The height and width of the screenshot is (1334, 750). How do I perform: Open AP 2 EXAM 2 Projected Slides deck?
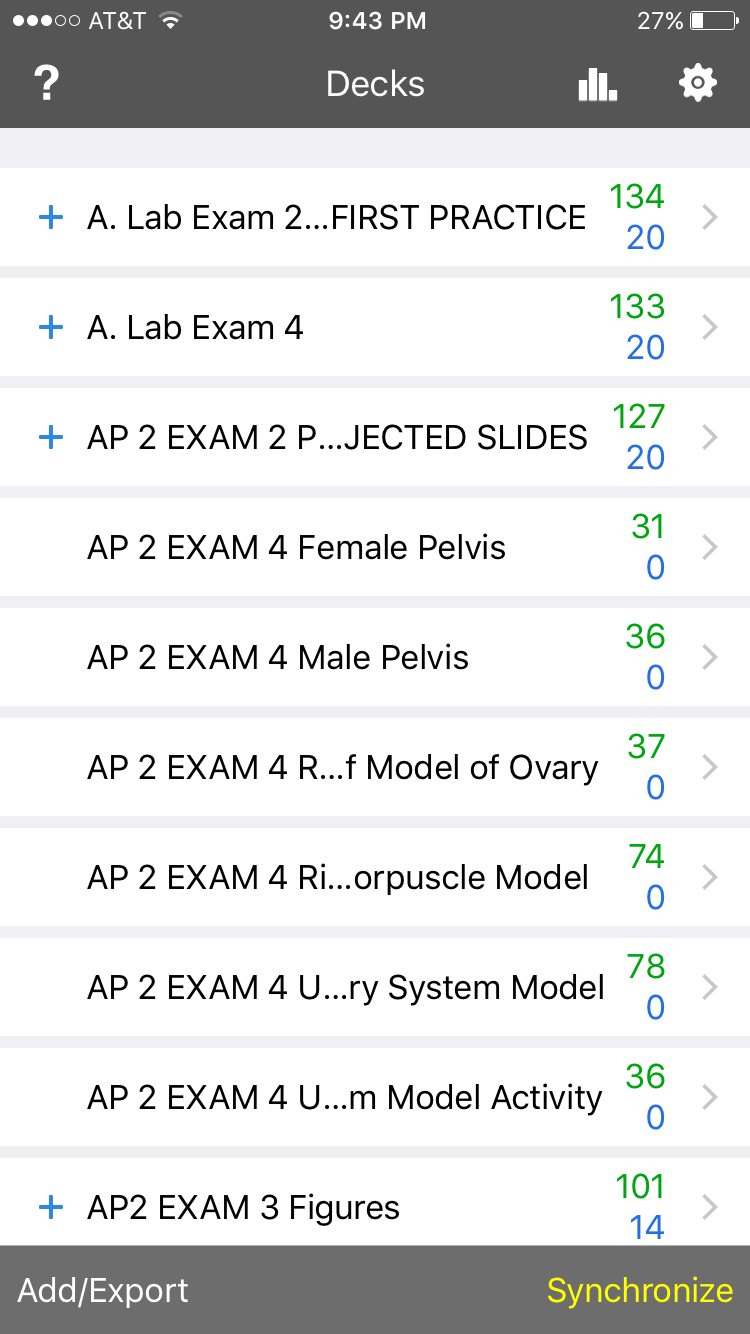[337, 437]
